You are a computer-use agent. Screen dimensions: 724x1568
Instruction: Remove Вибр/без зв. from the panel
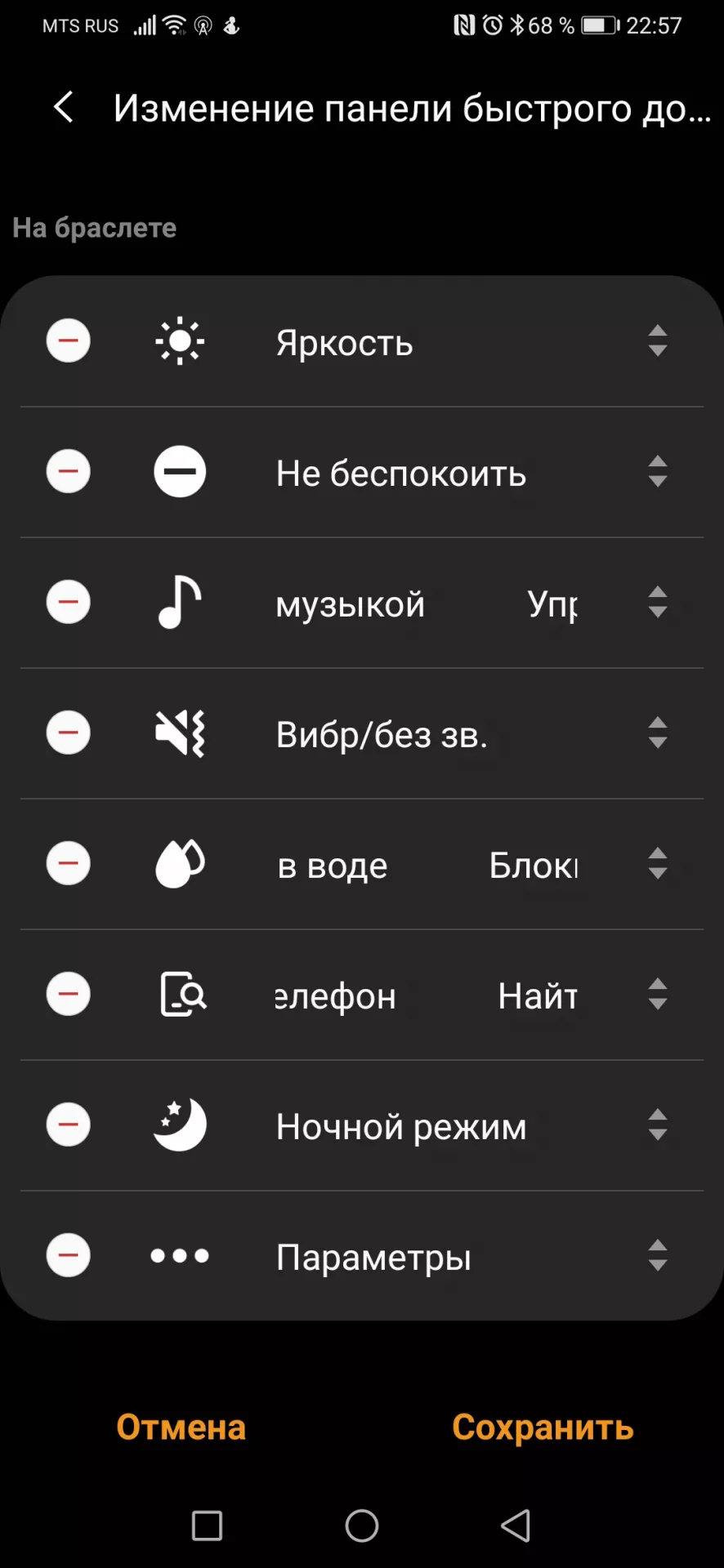click(69, 733)
